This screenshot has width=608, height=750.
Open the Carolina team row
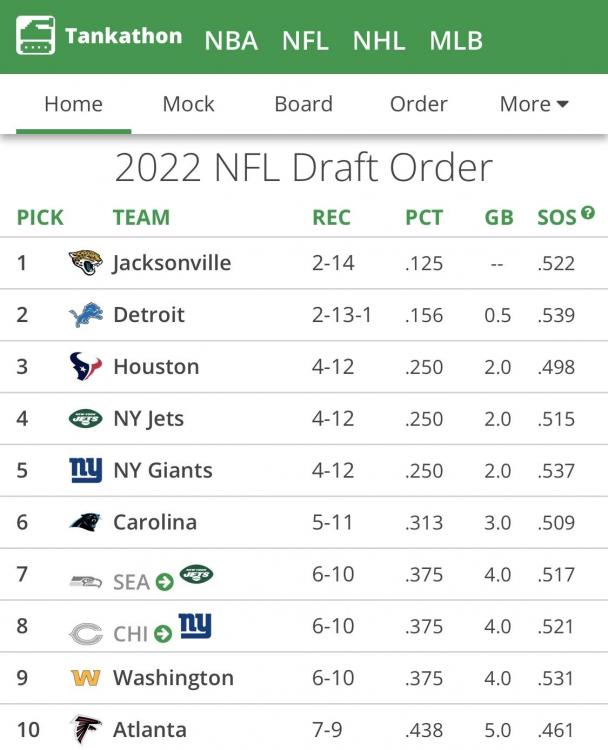click(154, 523)
